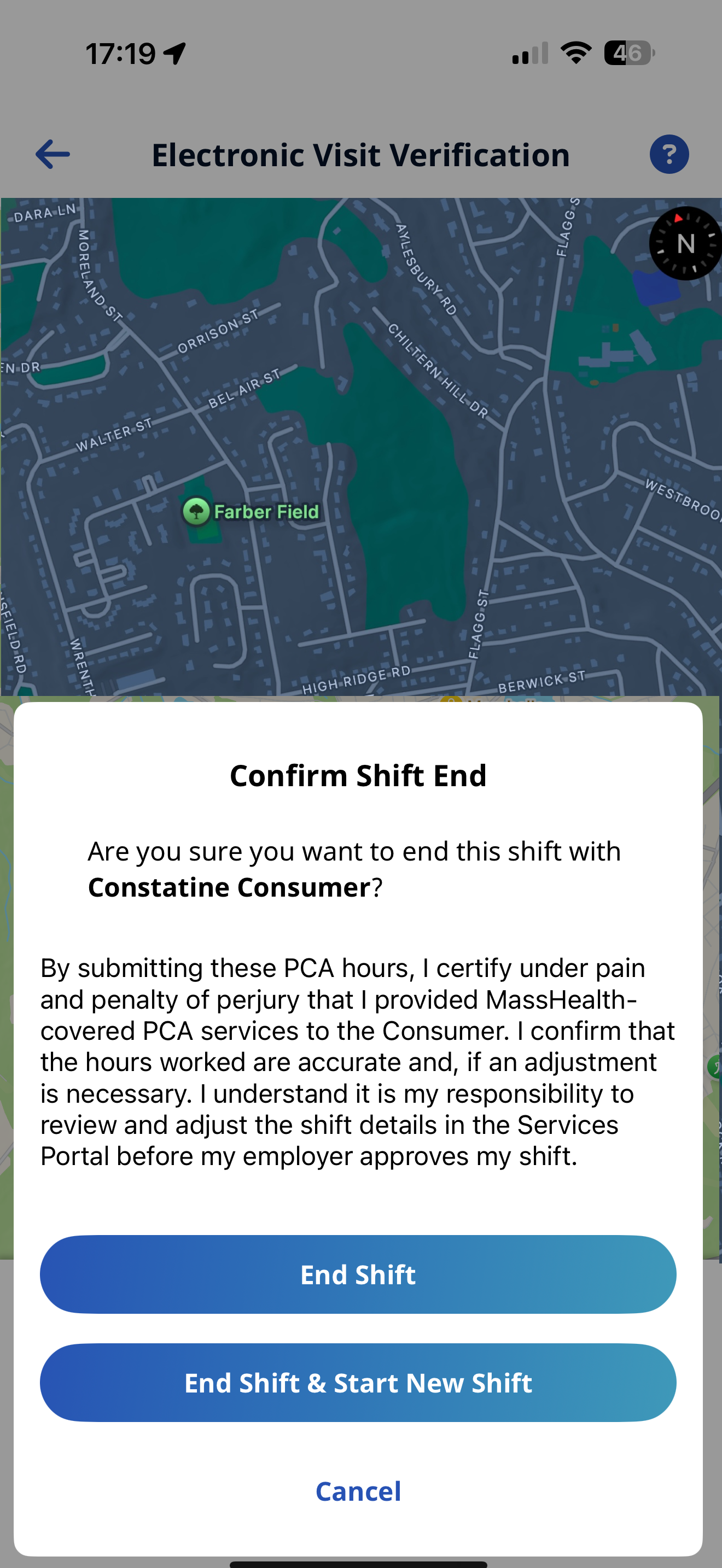Screen dimensions: 722x1568
Task: Open the help question mark icon
Action: coord(668,155)
